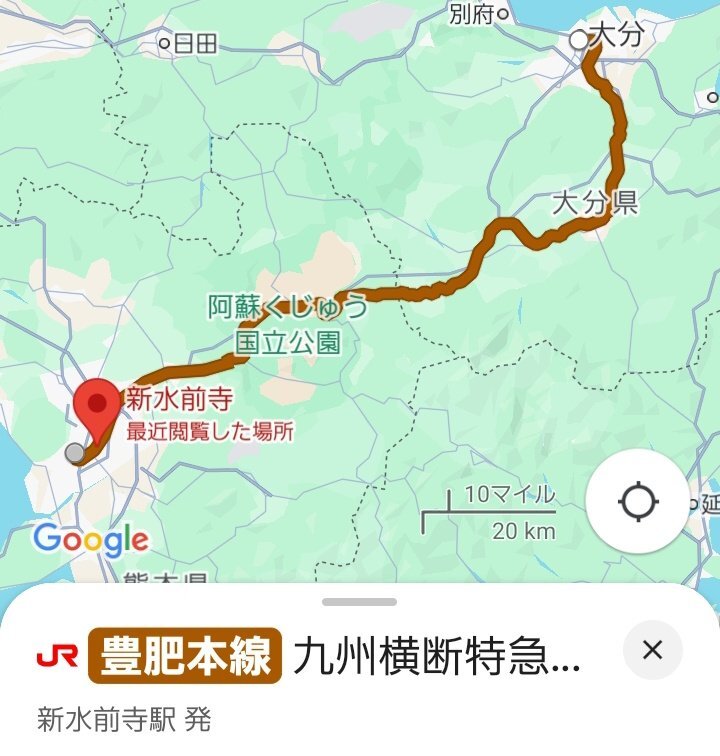This screenshot has width=720, height=756.
Task: Select the 大分 station marker on map
Action: [579, 40]
